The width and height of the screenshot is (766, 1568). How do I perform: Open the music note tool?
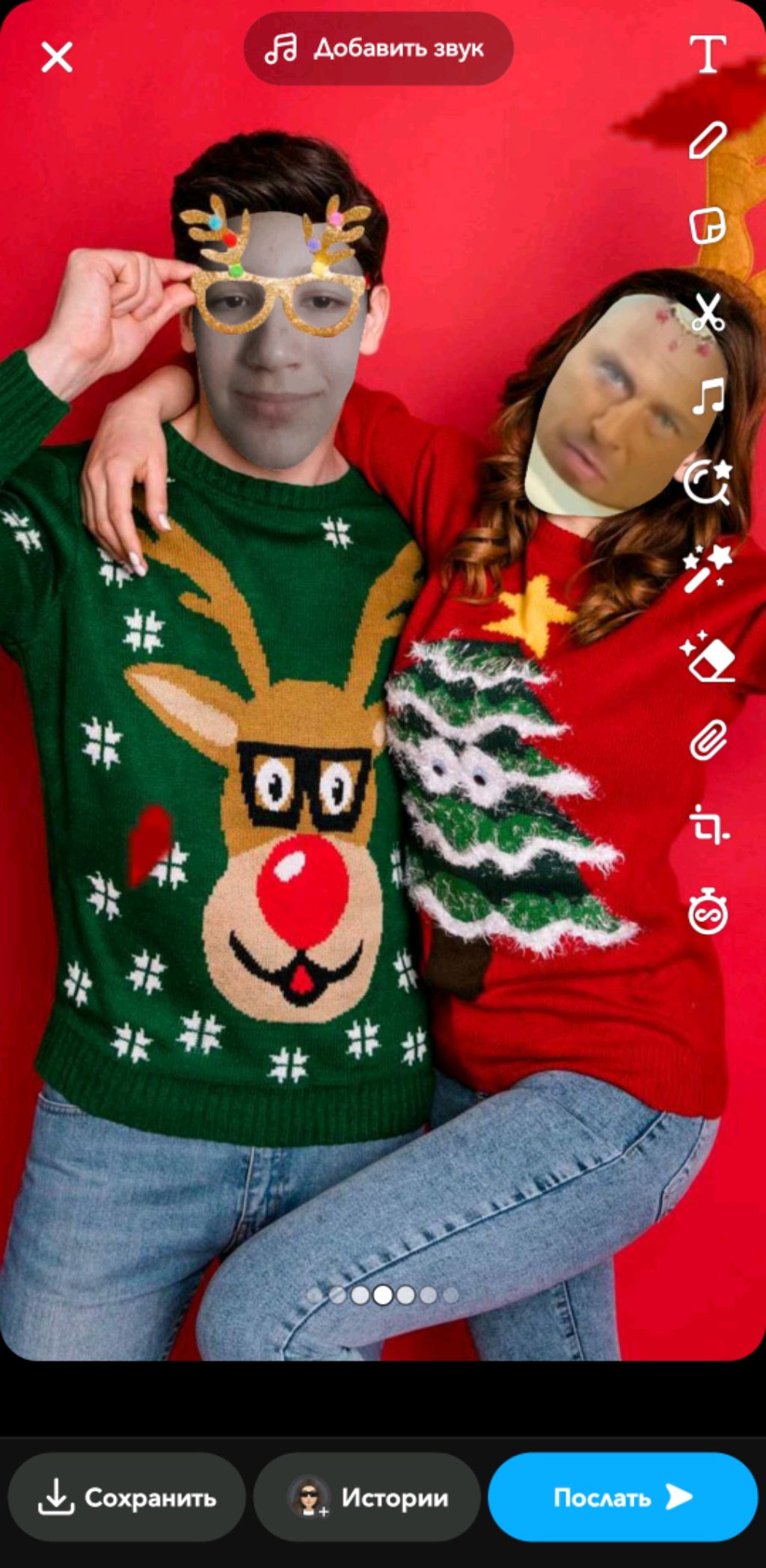point(707,396)
